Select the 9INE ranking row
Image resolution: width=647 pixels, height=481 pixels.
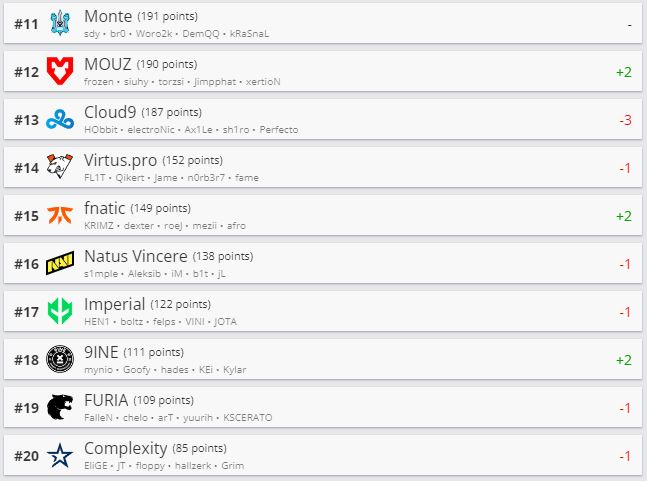(x=323, y=359)
